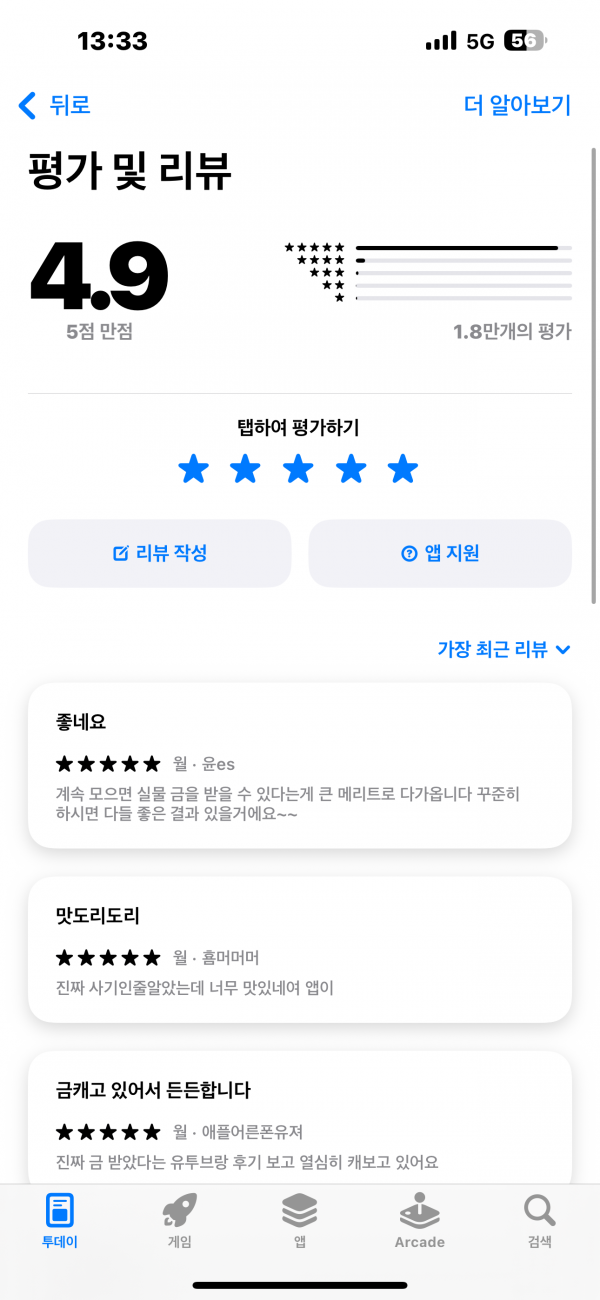Screen dimensions: 600x1300
Task: Tap the first star to rate
Action: coord(194,469)
